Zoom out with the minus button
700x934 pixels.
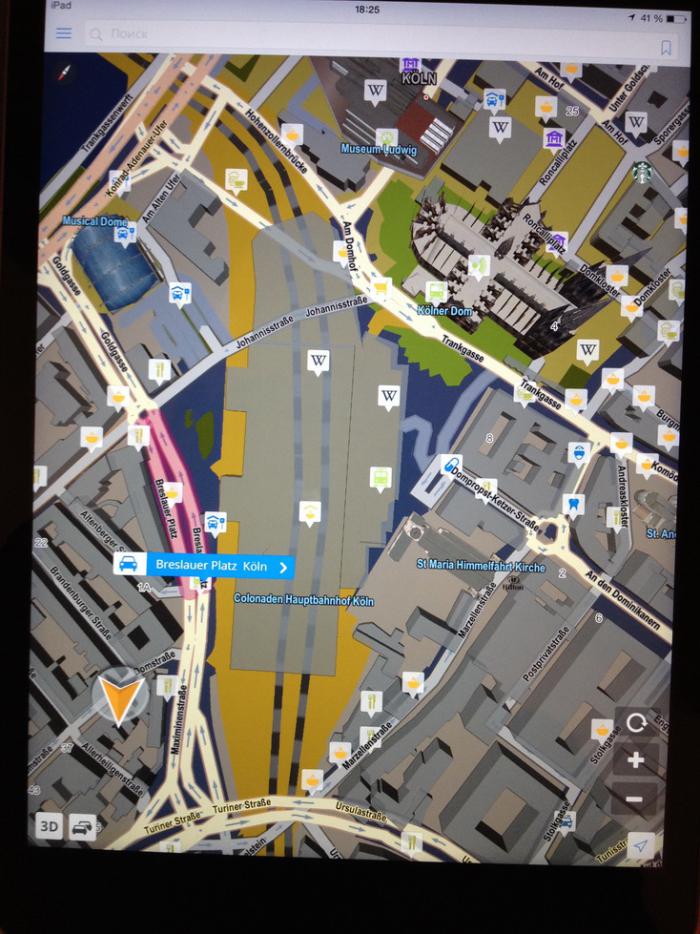(x=635, y=799)
